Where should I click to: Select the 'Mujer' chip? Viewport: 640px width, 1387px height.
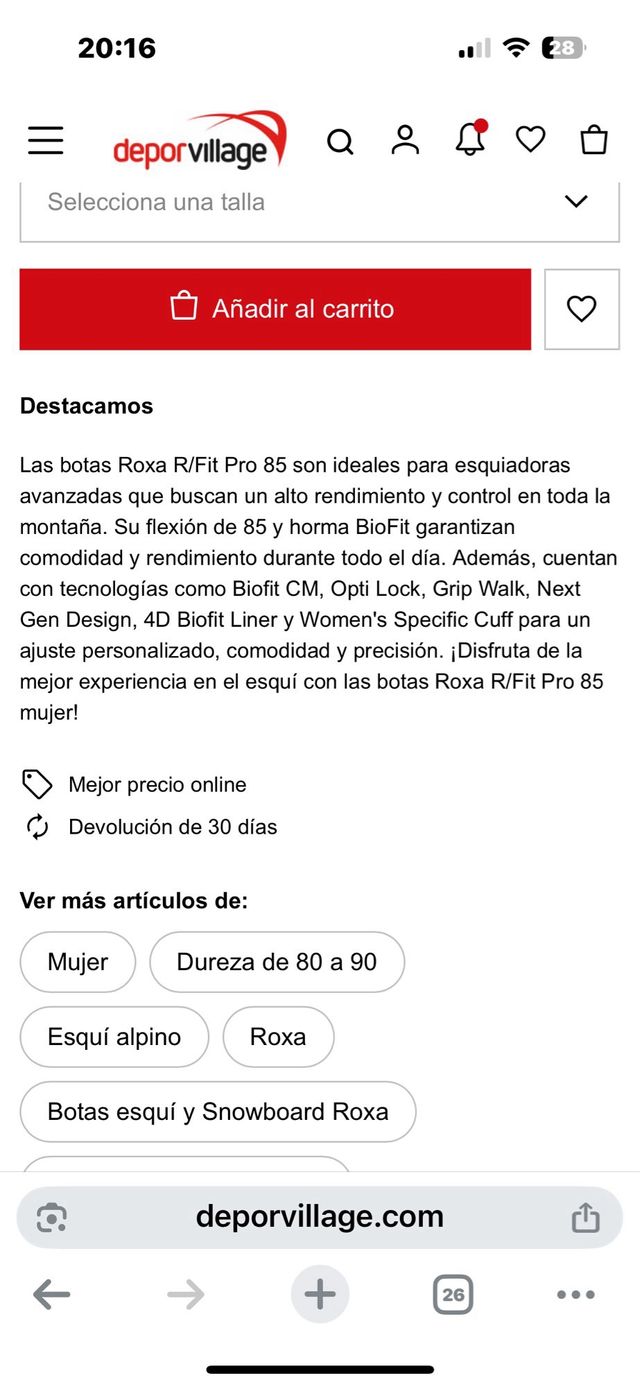click(x=78, y=962)
